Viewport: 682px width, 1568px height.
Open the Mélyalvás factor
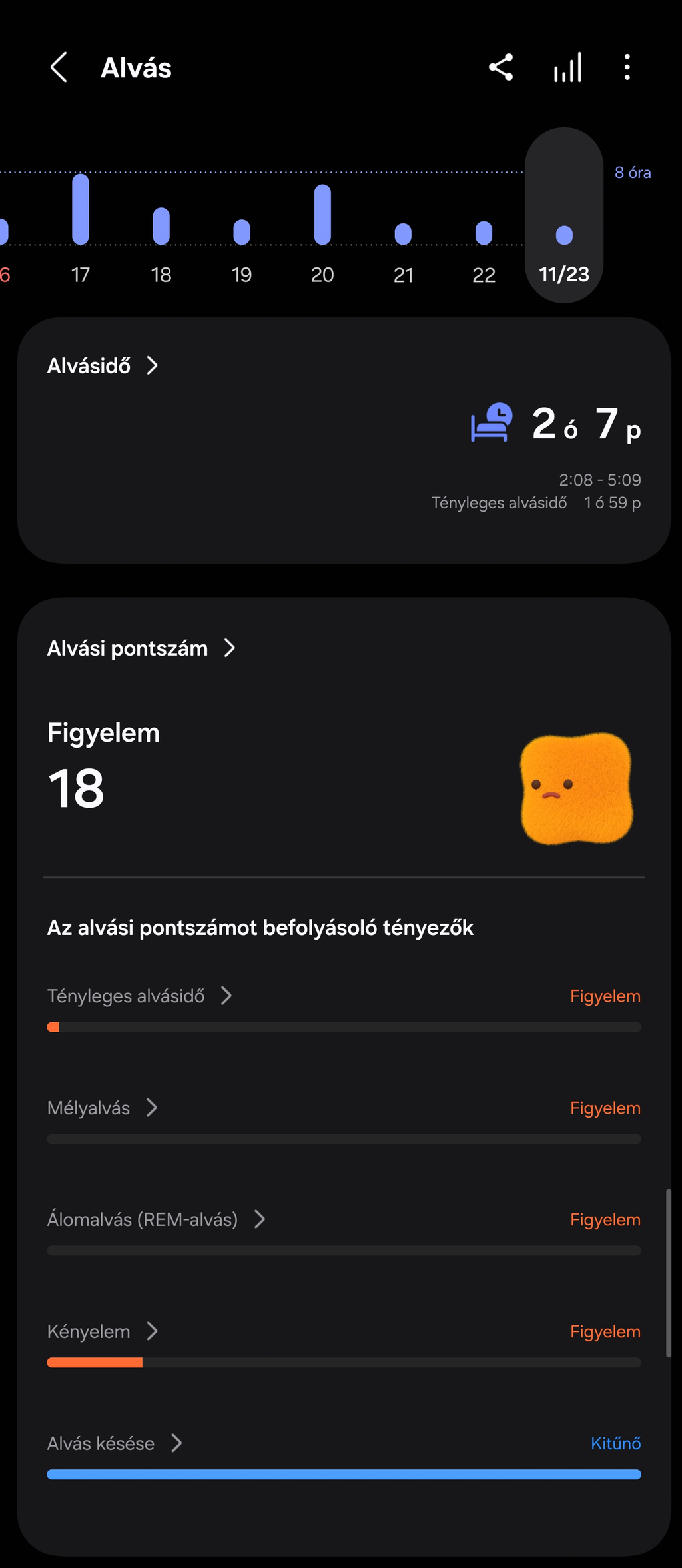pyautogui.click(x=103, y=1108)
